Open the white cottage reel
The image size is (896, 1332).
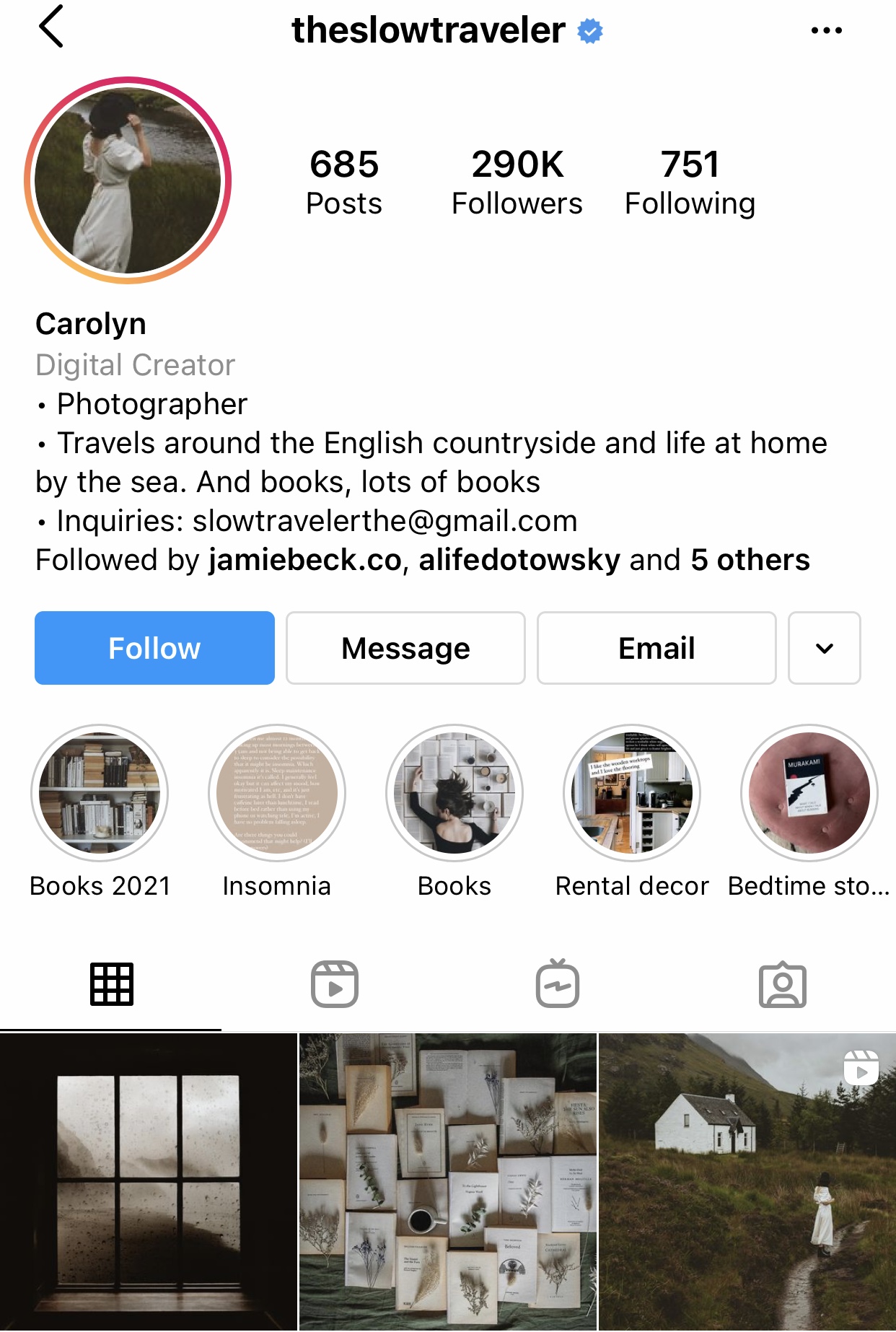point(747,1182)
